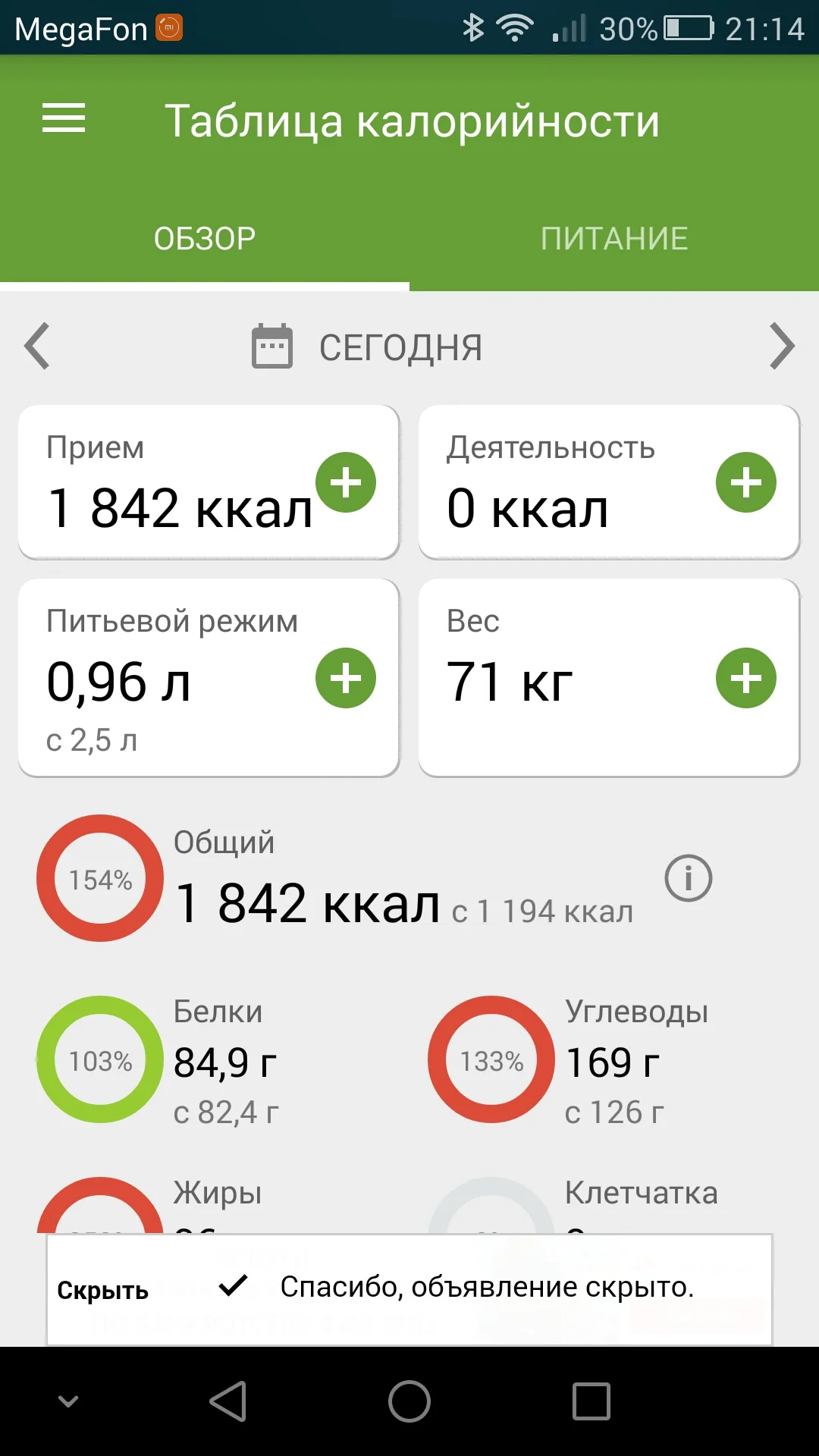Record weight via Вес plus icon
The image size is (819, 1456).
(x=747, y=679)
